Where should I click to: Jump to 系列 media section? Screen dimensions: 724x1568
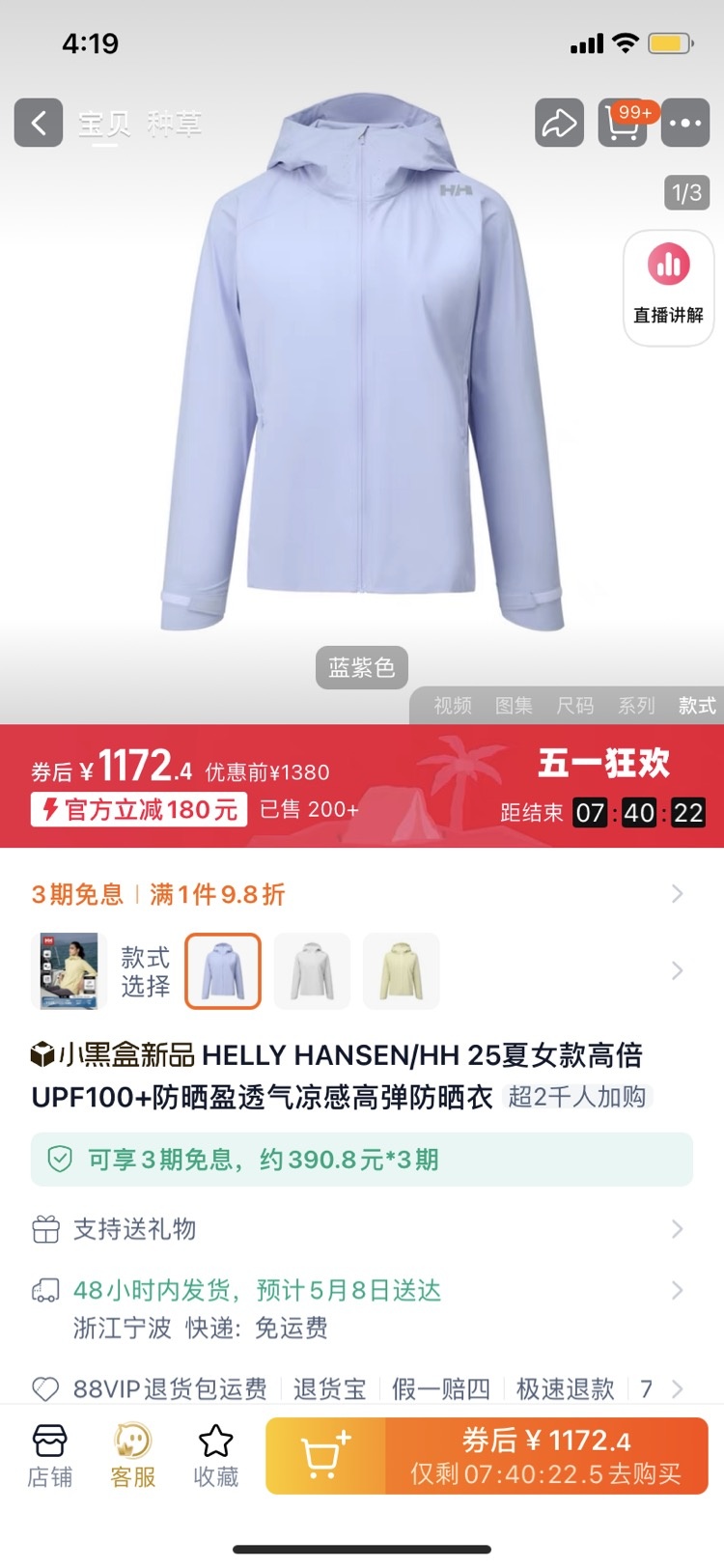(636, 706)
